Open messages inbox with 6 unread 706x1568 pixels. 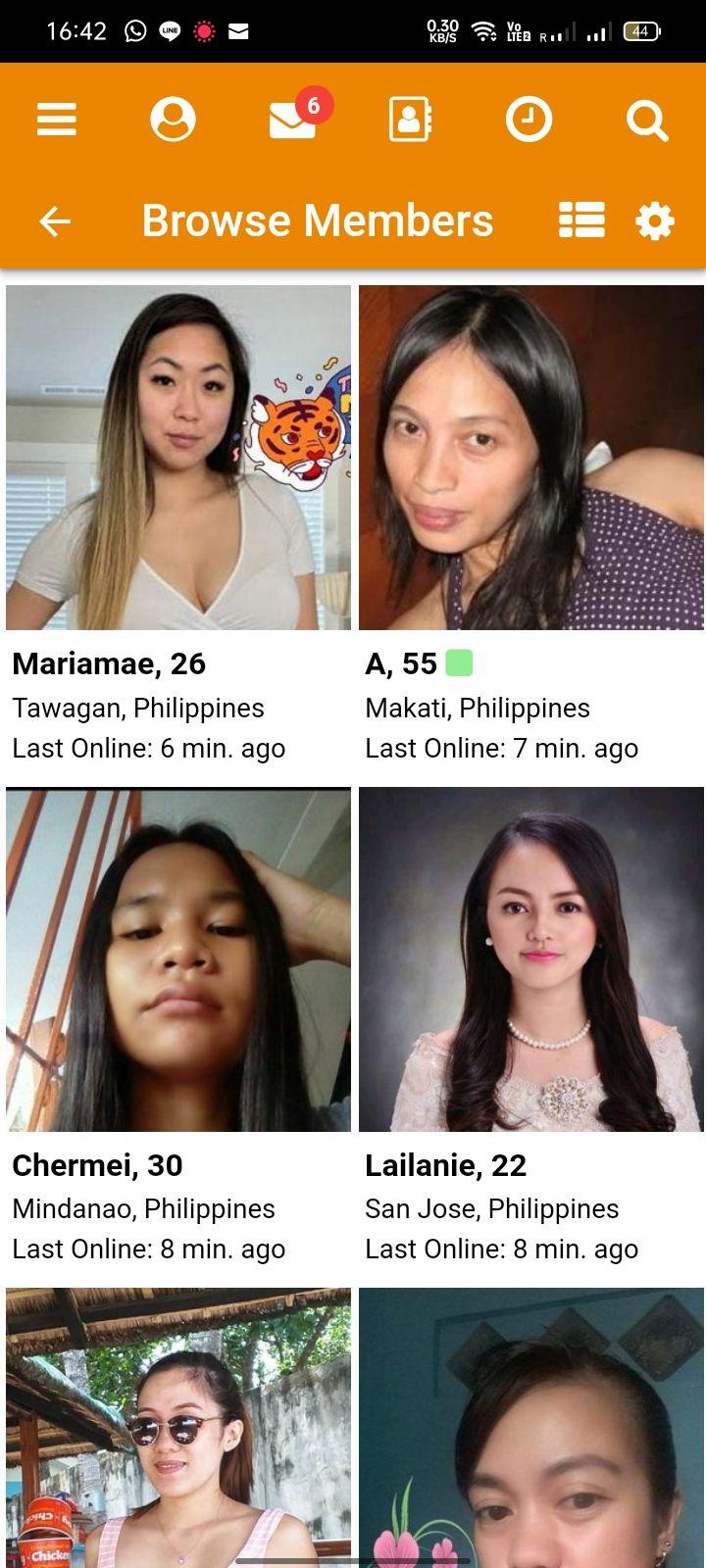295,118
